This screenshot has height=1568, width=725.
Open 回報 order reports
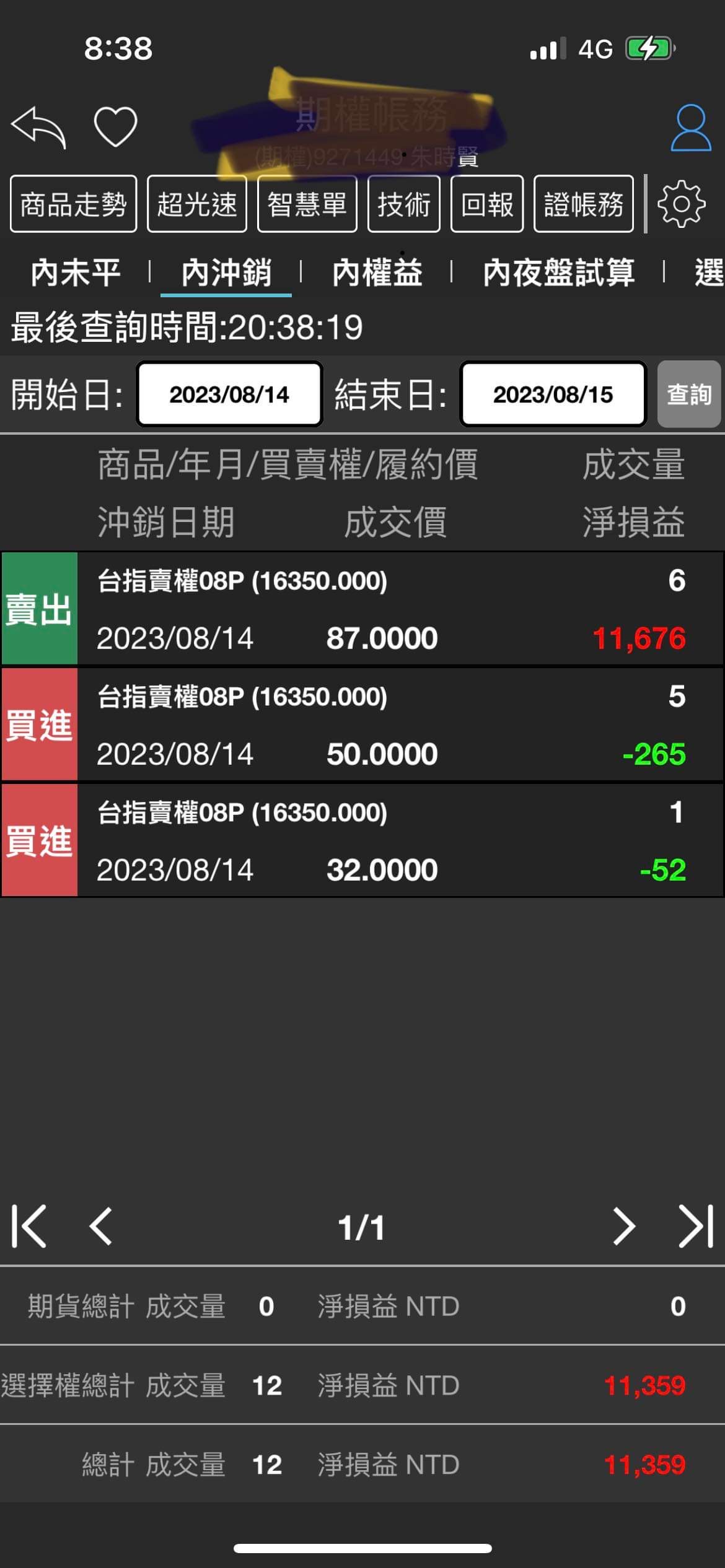487,204
